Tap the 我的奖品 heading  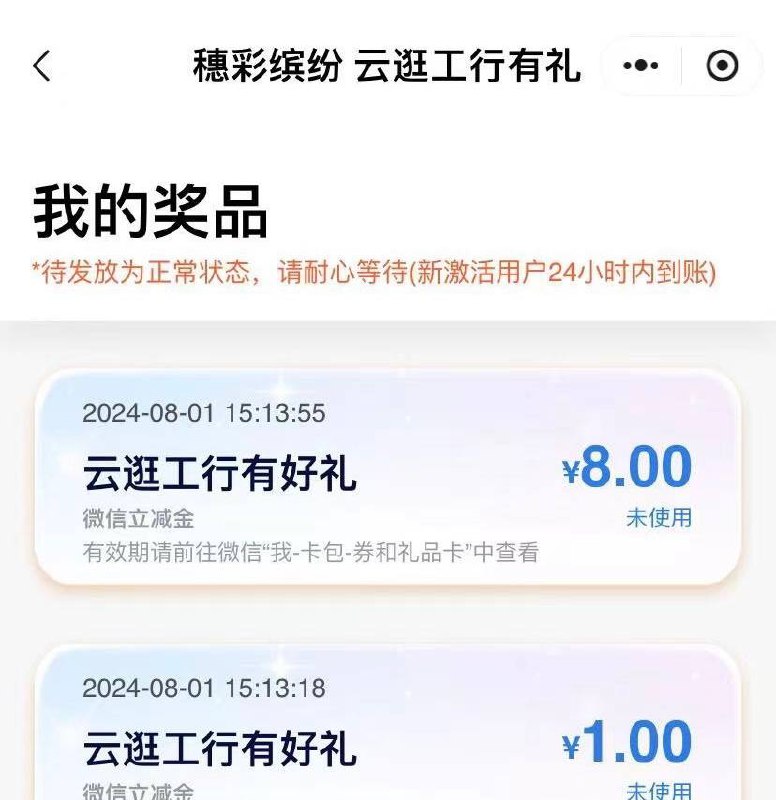point(150,208)
